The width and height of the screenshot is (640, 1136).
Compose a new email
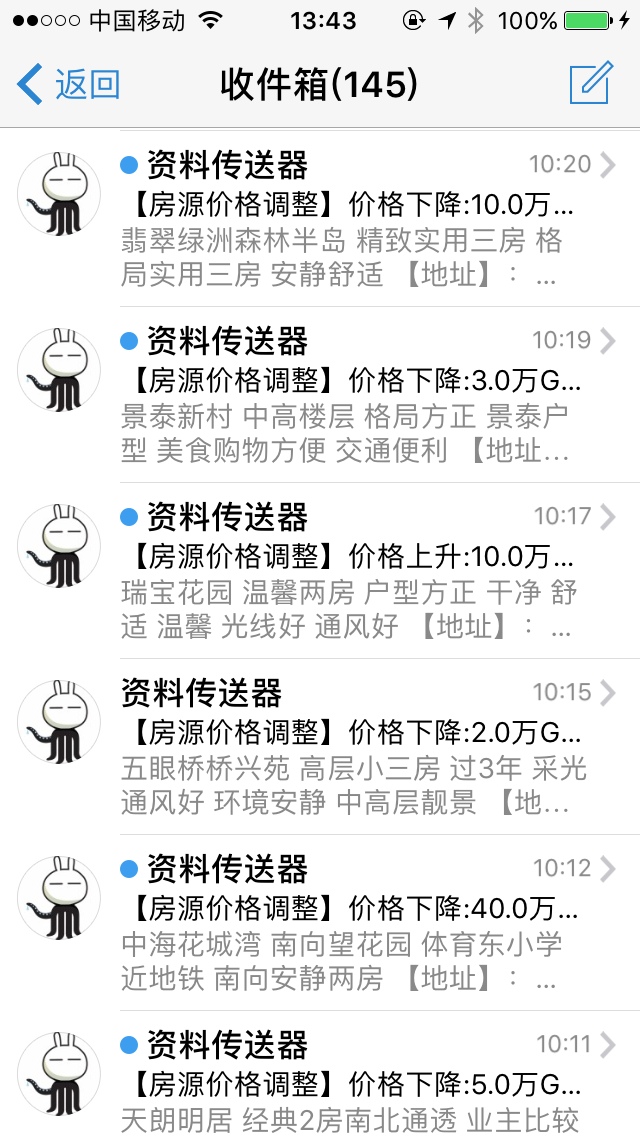(x=590, y=84)
